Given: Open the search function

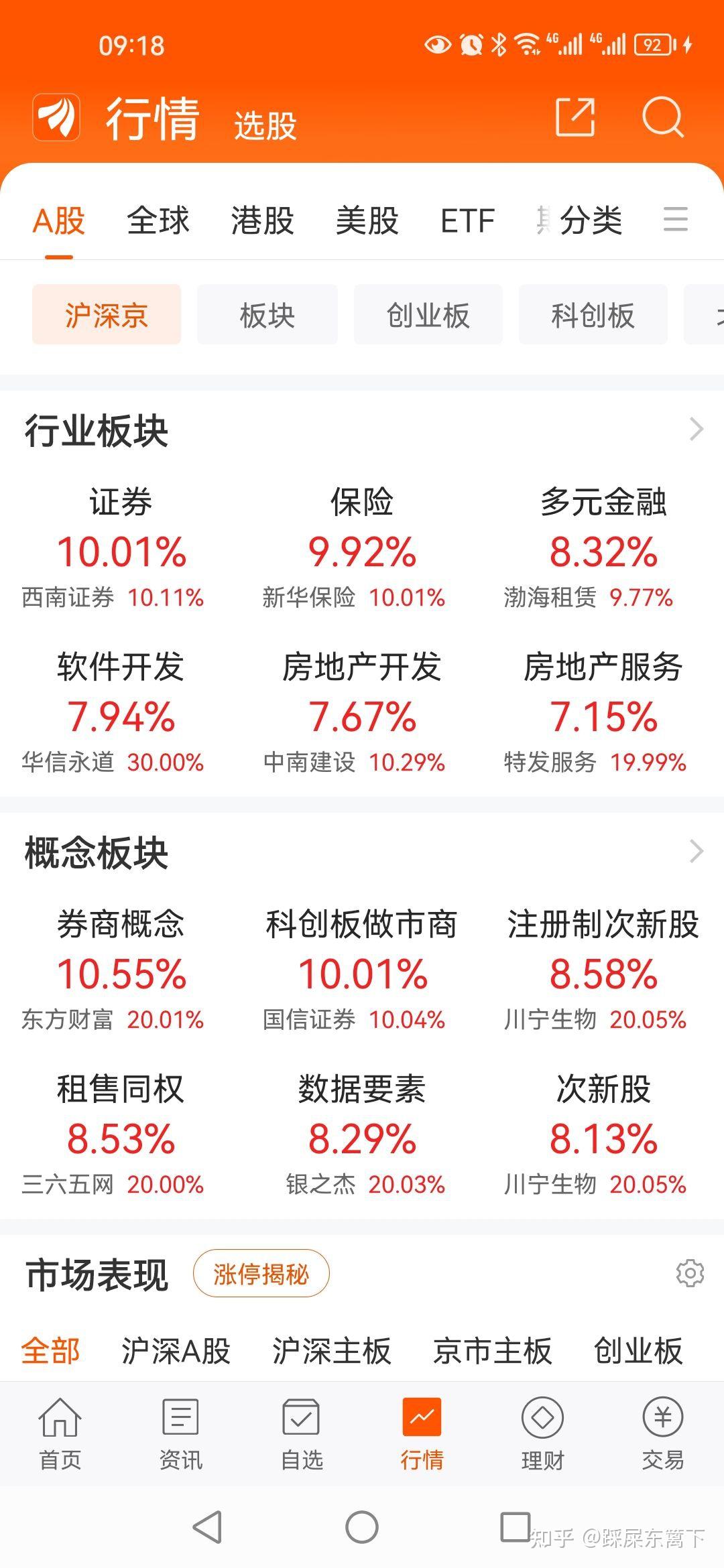Looking at the screenshot, I should 662,117.
